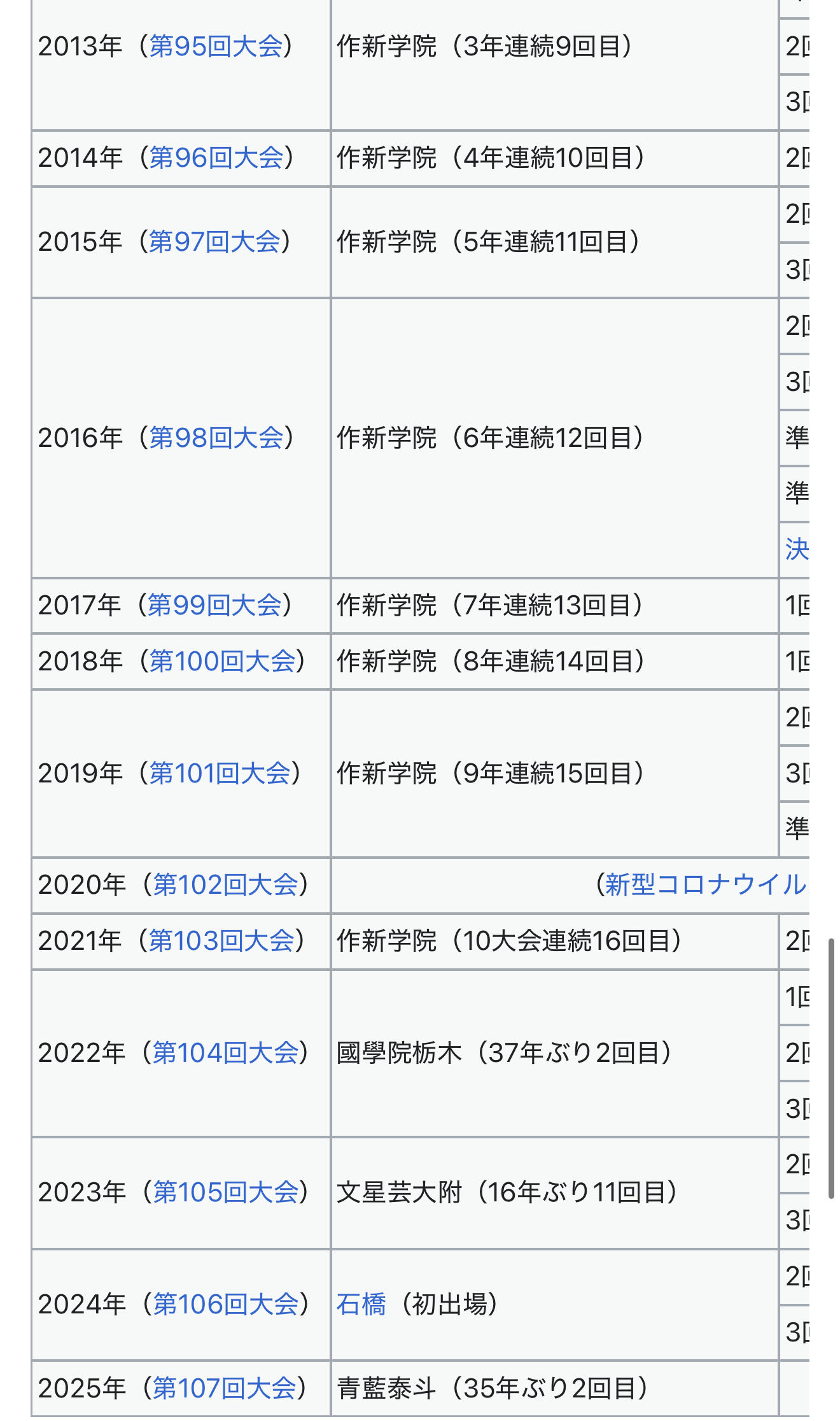Follow the 第97回大会 link
Viewport: 840px width, 1421px height.
pyautogui.click(x=215, y=242)
